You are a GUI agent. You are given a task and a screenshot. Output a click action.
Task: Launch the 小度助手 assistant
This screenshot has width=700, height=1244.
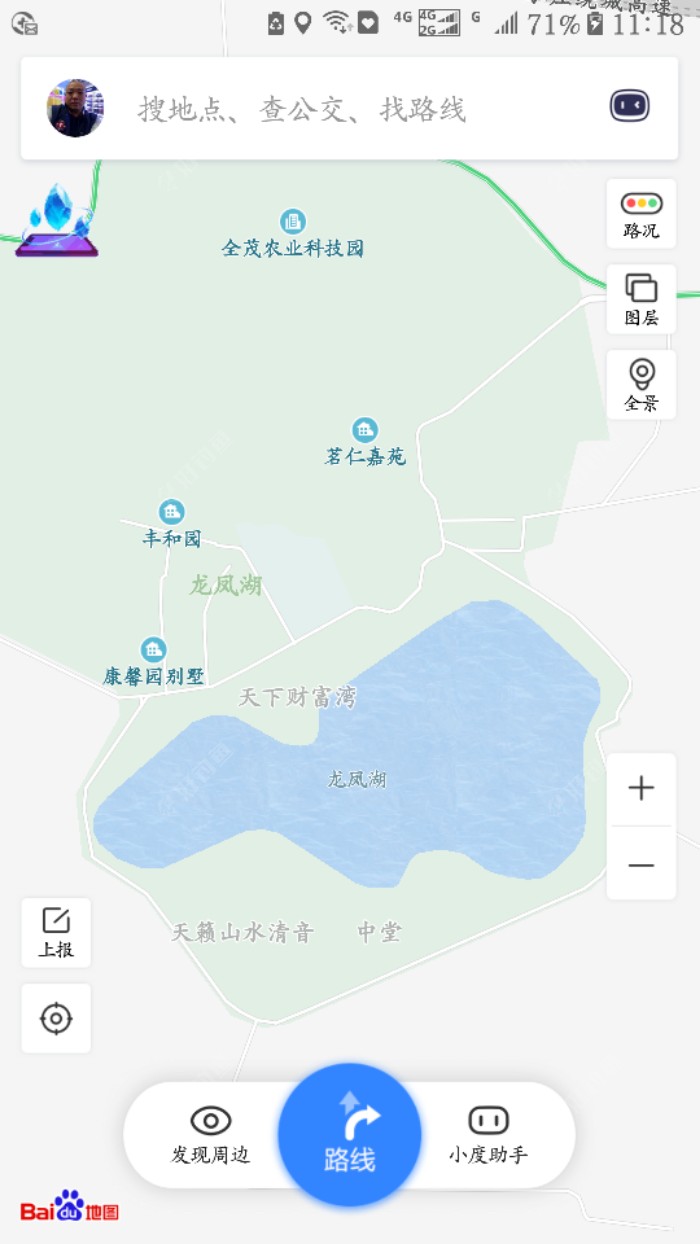click(488, 1135)
